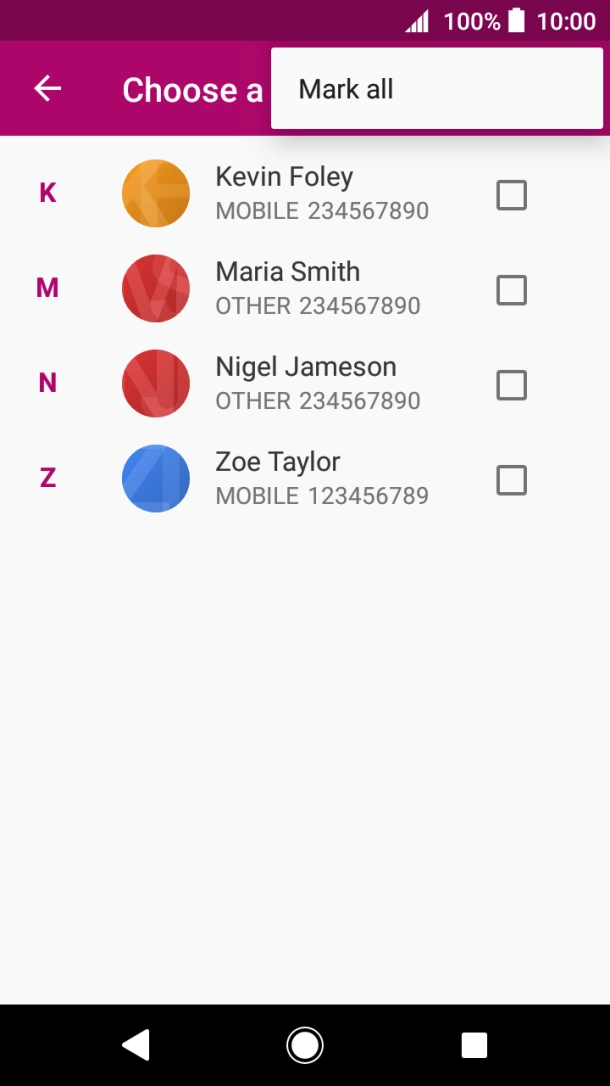Check the box for Kevin Foley

pyautogui.click(x=511, y=195)
